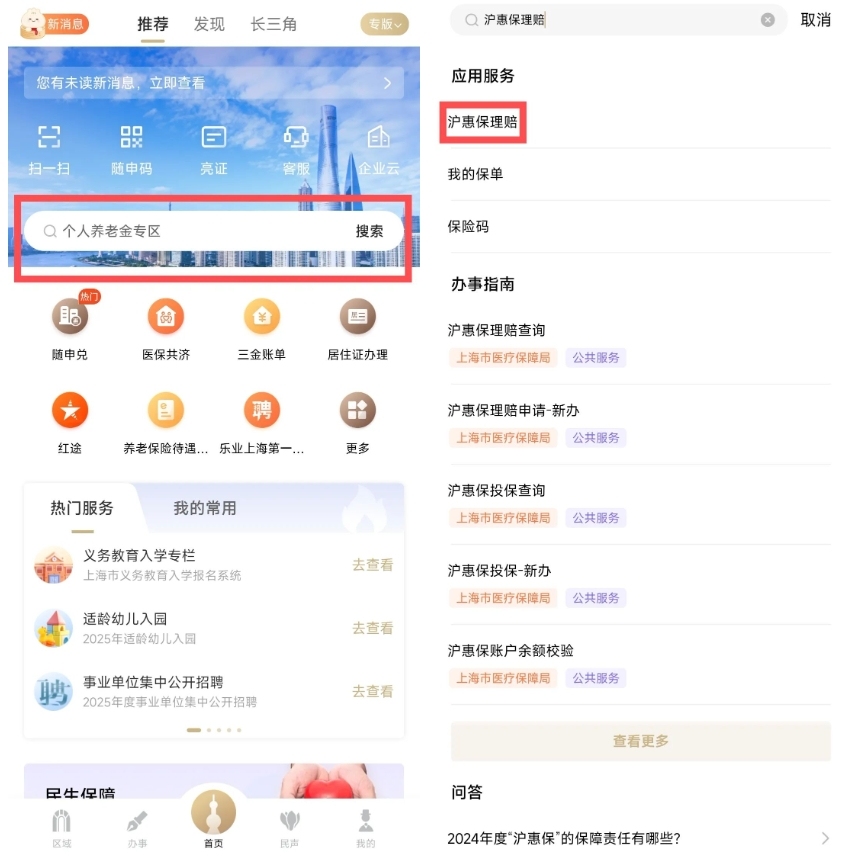Tap the 个人养老金专区 search box
This screenshot has width=849, height=861.
point(190,231)
